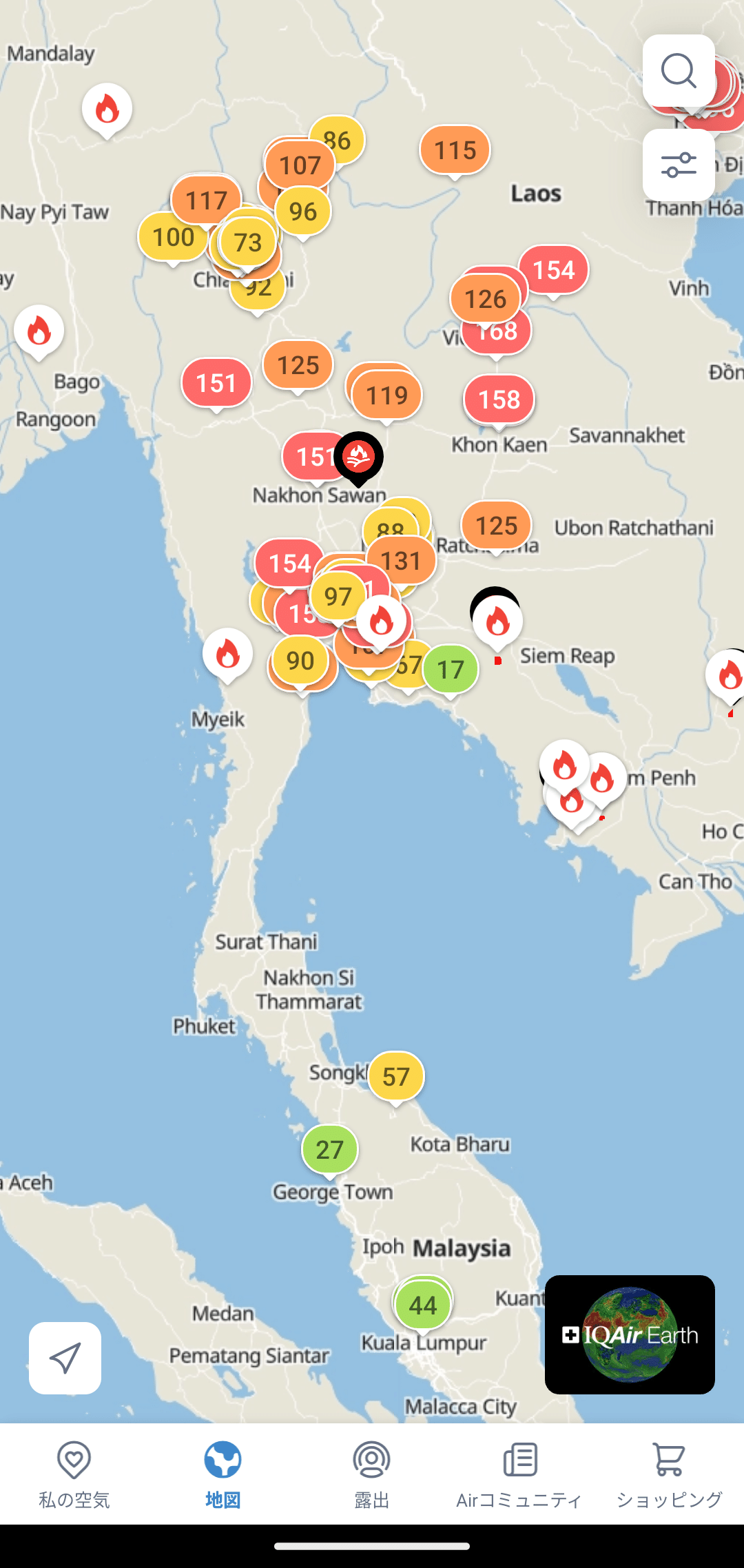Open the map filter settings

point(679,165)
